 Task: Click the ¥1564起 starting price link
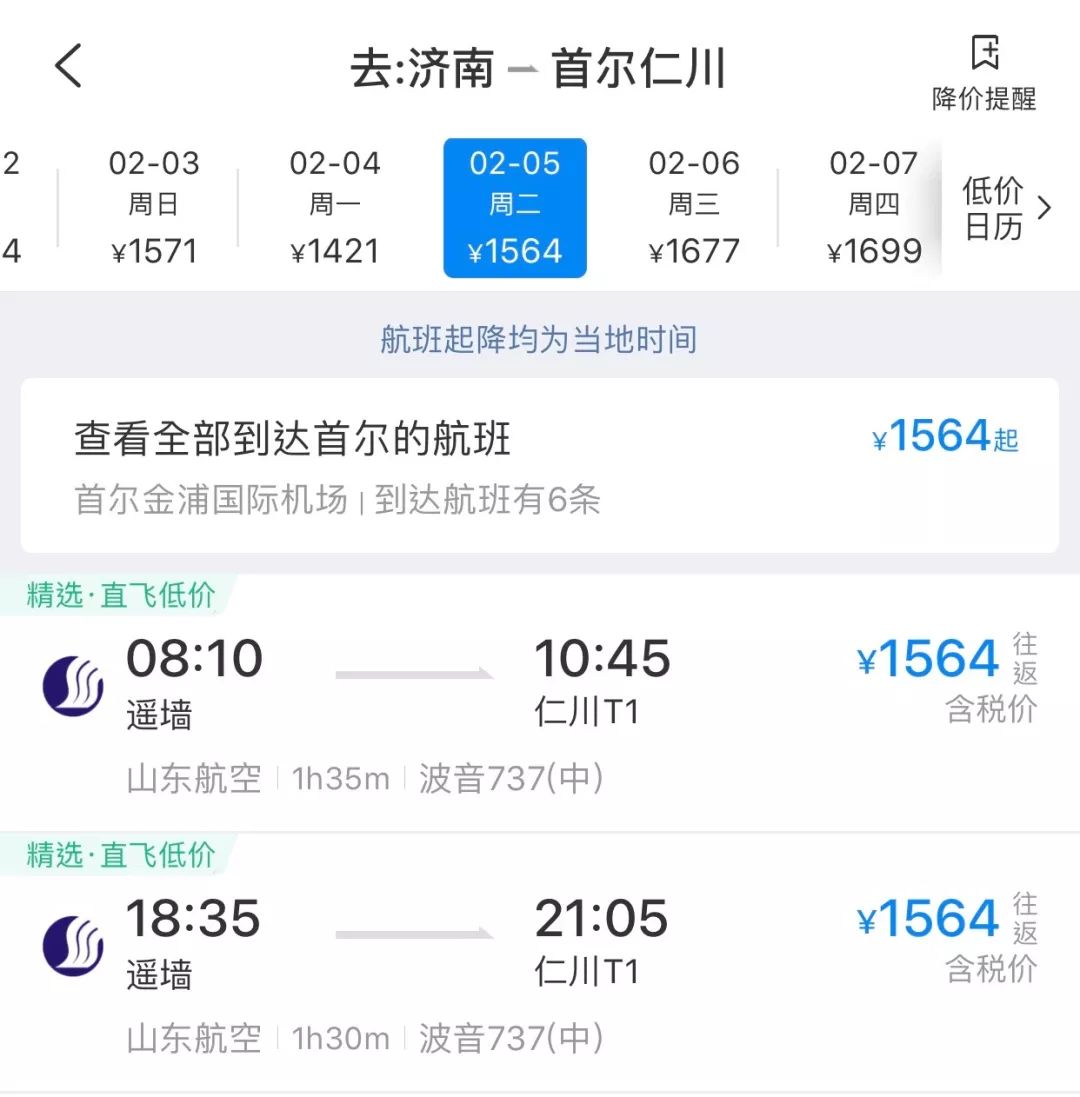(x=945, y=437)
